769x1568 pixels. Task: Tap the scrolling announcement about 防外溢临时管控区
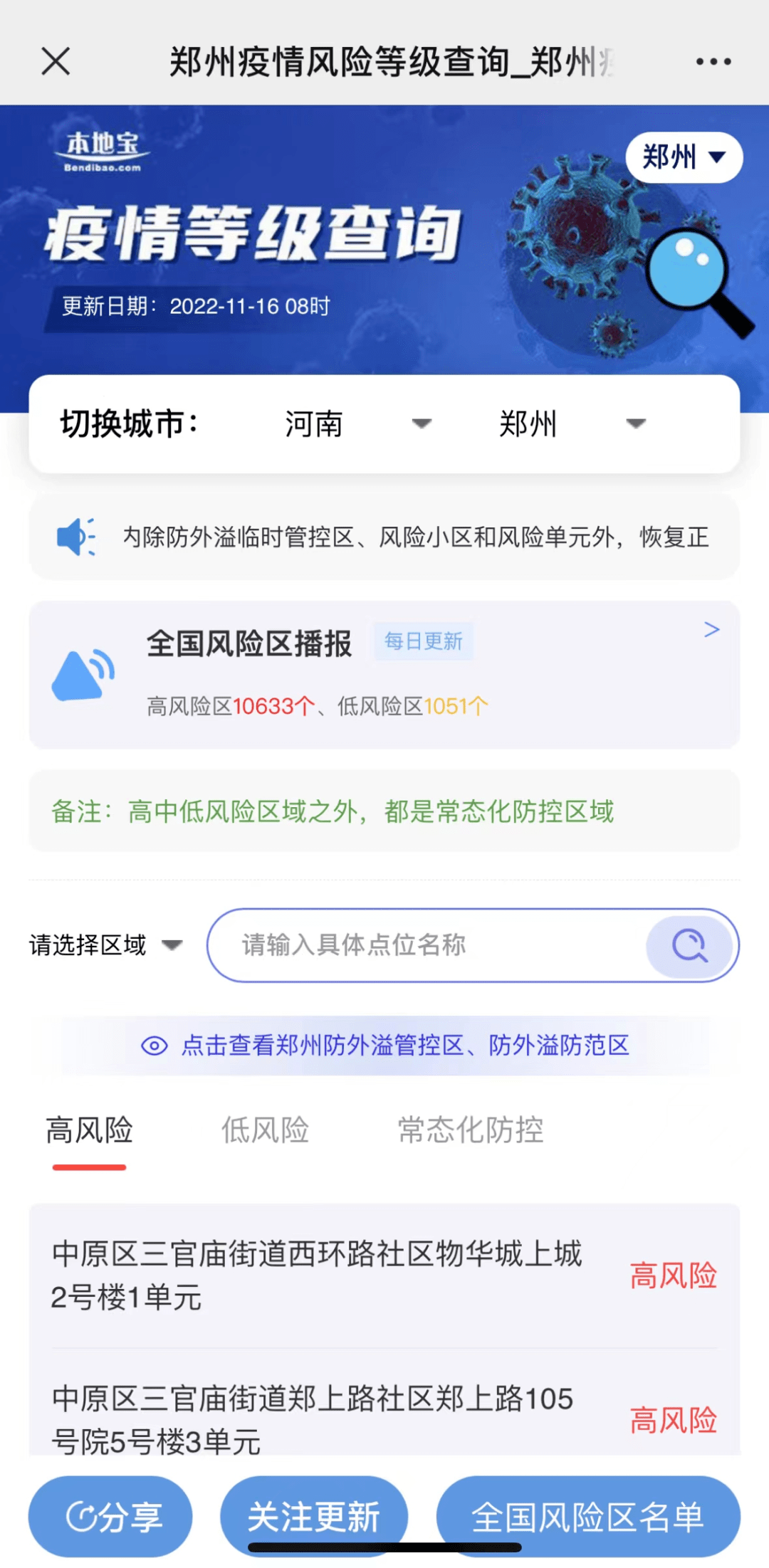pyautogui.click(x=384, y=537)
